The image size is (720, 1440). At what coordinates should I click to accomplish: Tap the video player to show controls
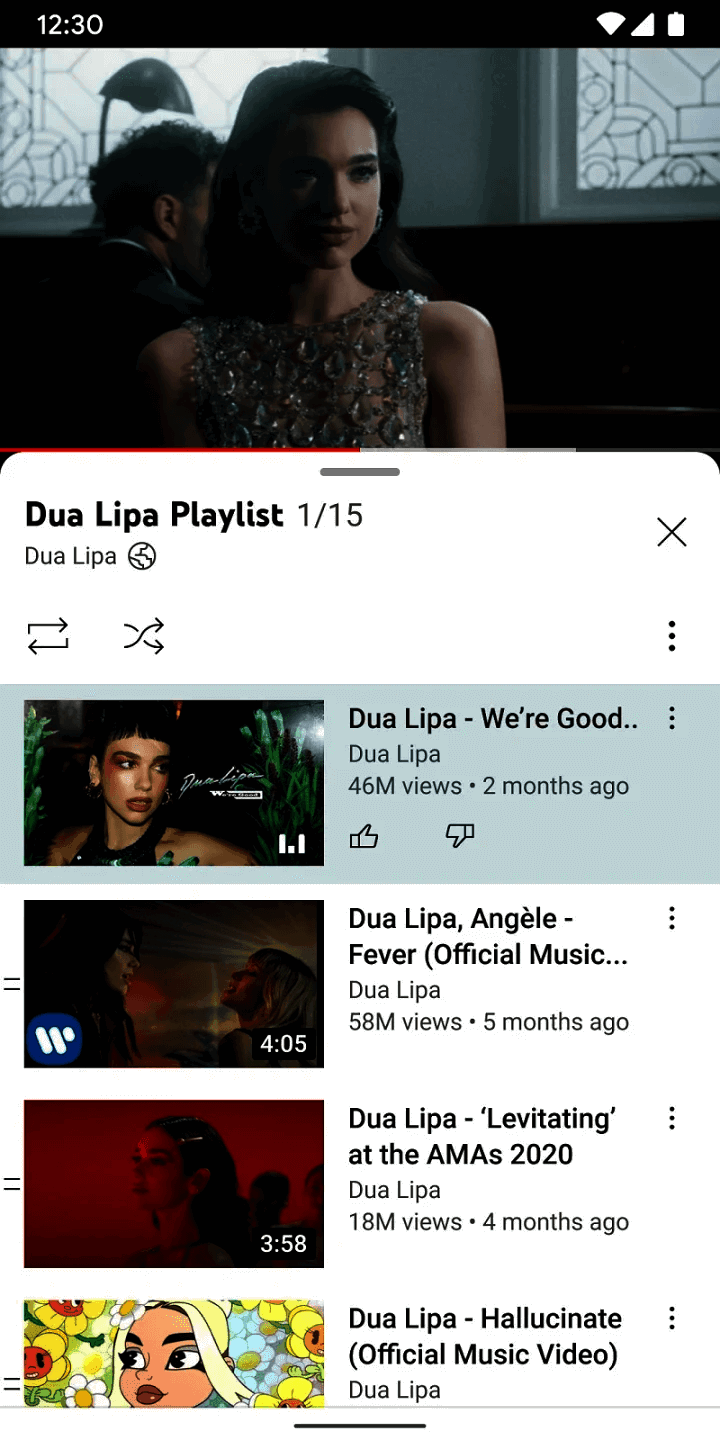point(360,250)
